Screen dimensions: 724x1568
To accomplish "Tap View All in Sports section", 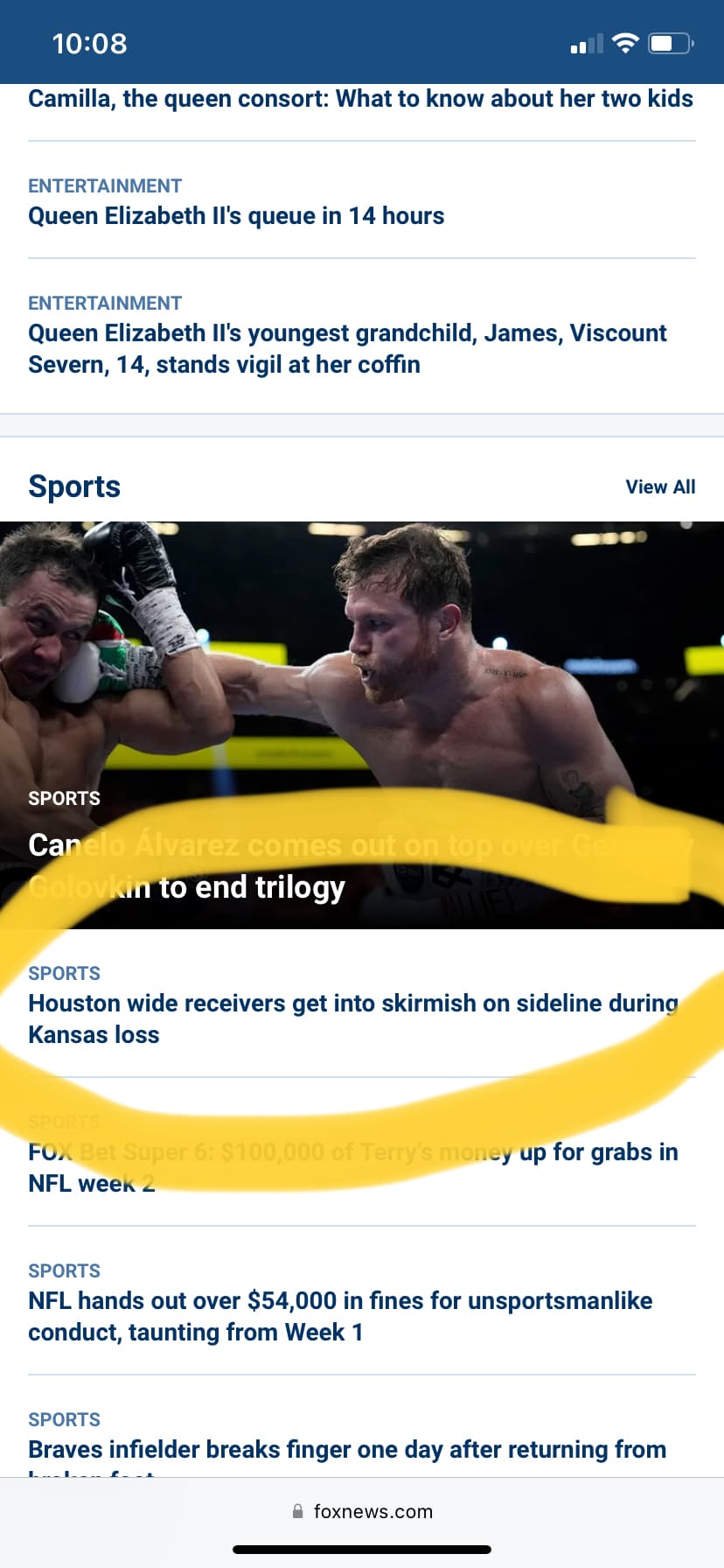I will 660,487.
